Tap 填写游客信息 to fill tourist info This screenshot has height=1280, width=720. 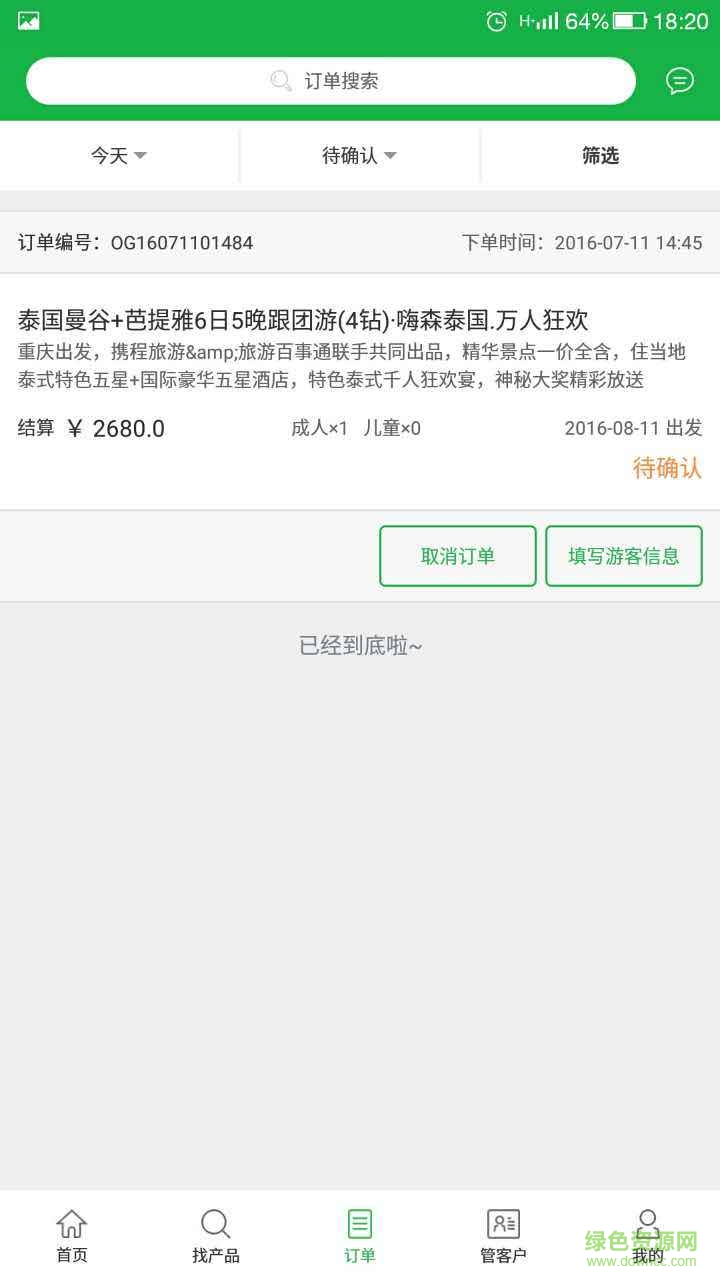click(x=623, y=555)
